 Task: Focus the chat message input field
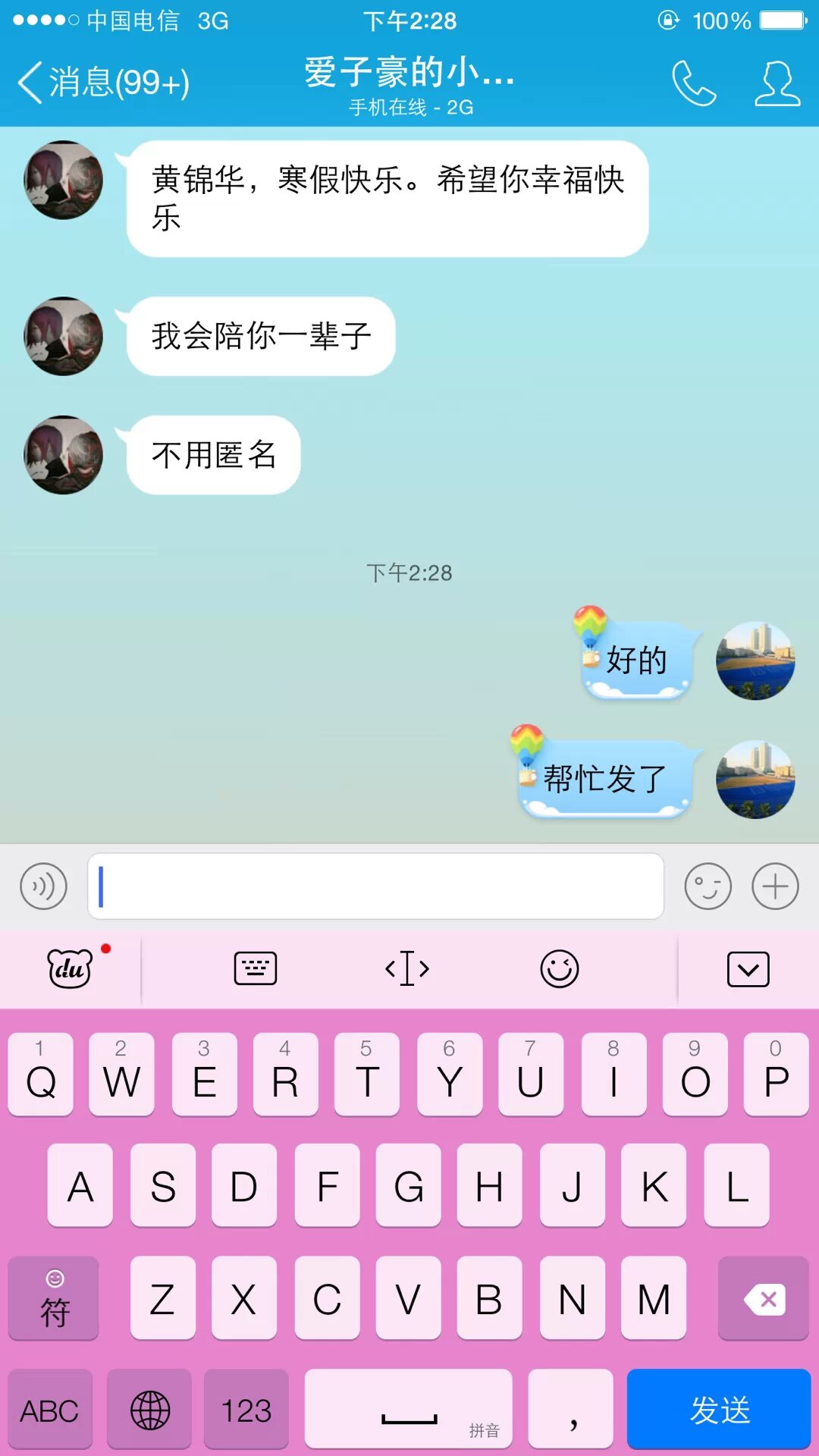[375, 886]
